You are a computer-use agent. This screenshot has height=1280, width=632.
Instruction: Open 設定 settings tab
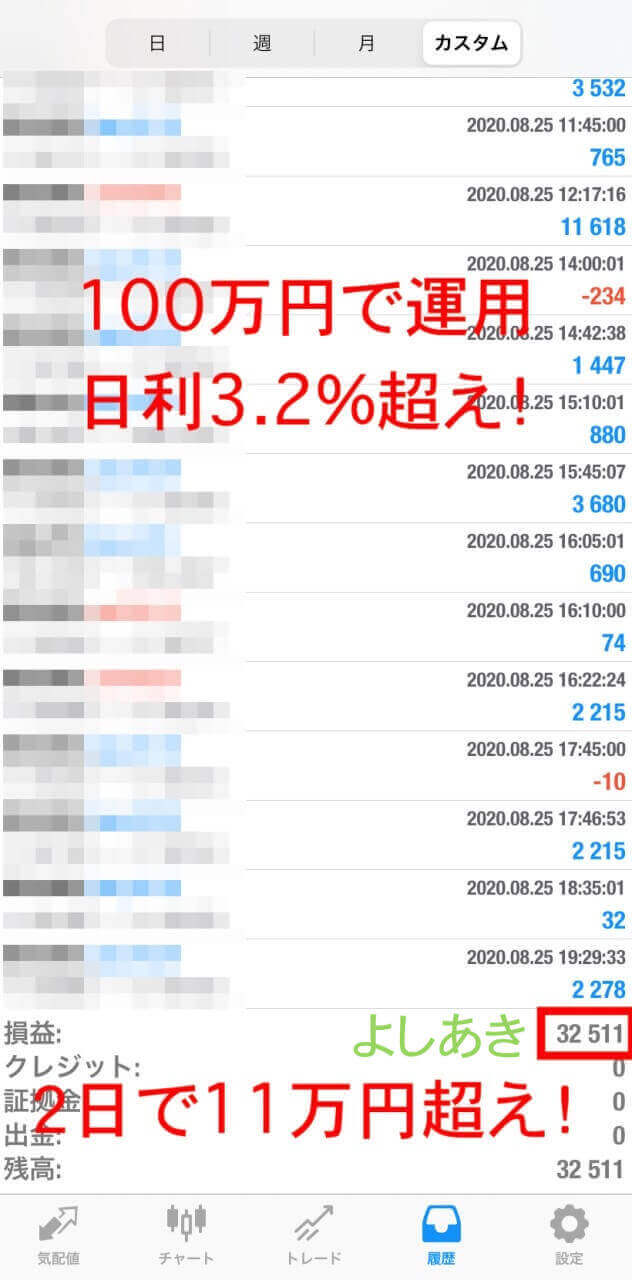tap(569, 1236)
